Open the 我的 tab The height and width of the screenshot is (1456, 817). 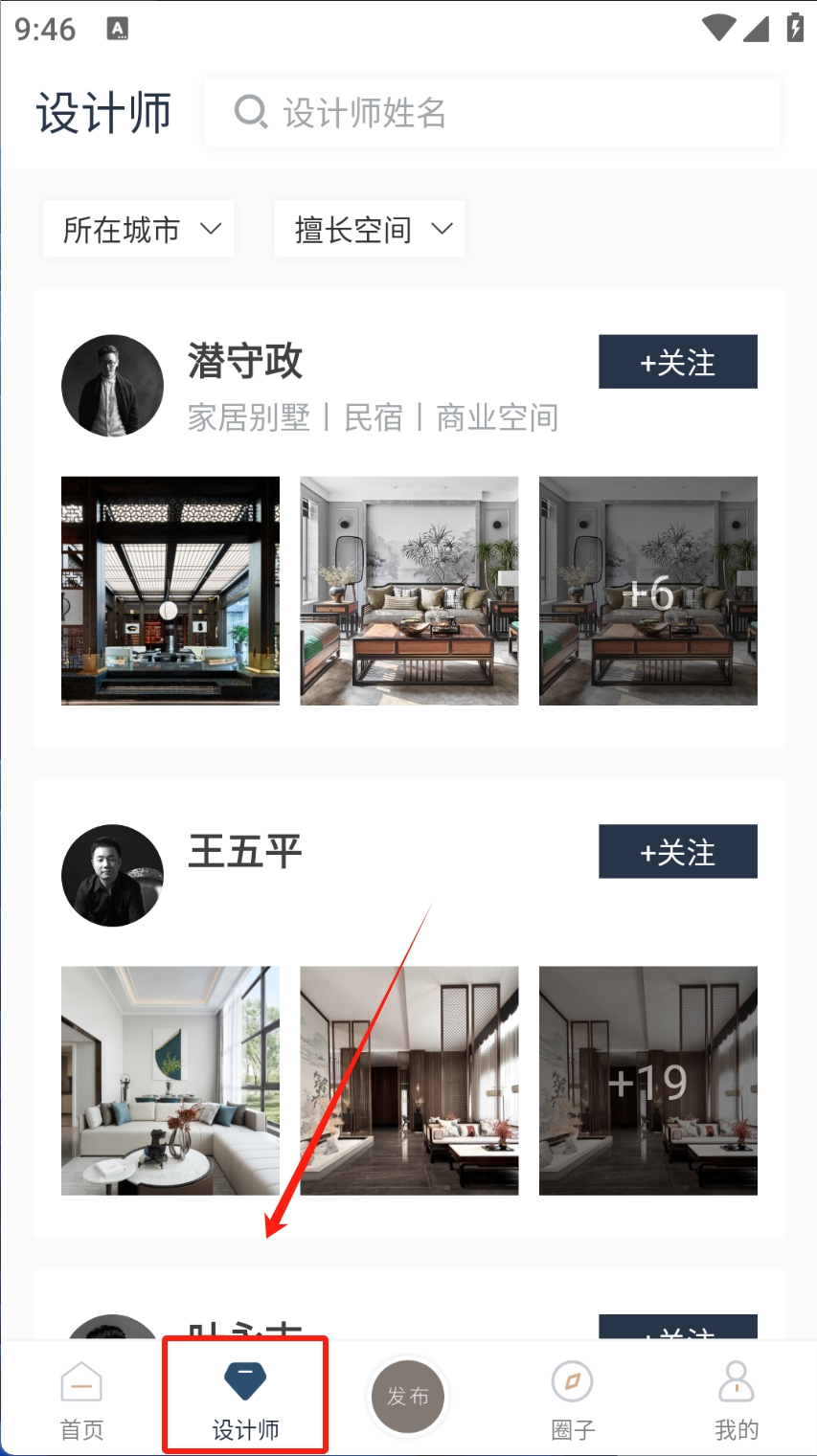736,1400
